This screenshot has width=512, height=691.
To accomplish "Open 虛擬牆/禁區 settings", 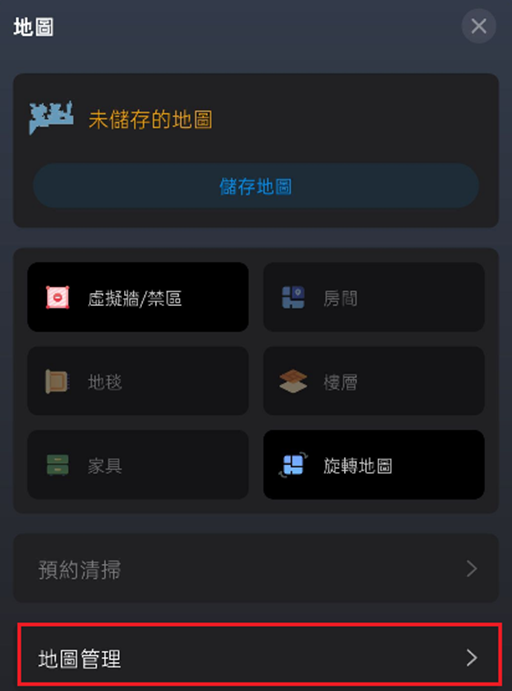I will pos(138,297).
